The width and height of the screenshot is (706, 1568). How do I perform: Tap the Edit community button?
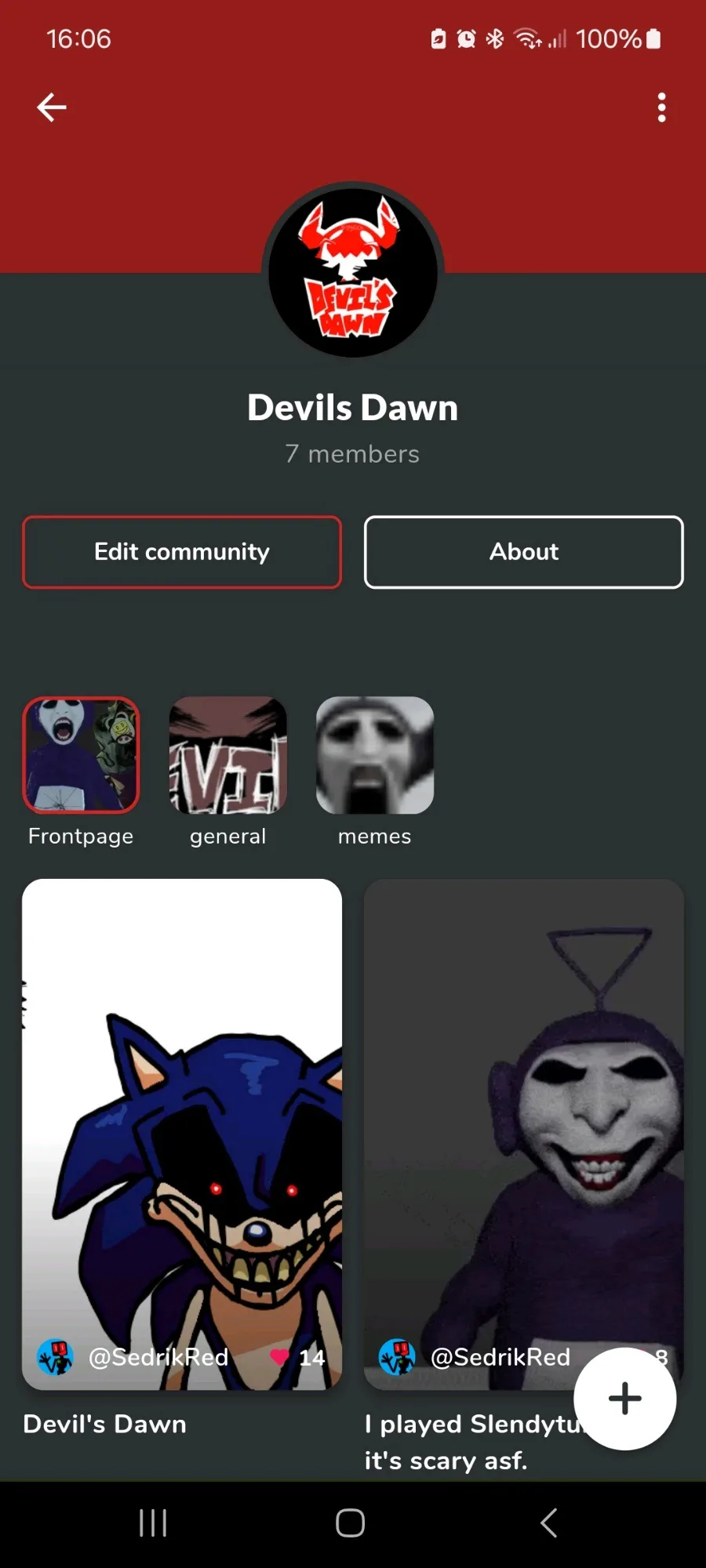[182, 552]
